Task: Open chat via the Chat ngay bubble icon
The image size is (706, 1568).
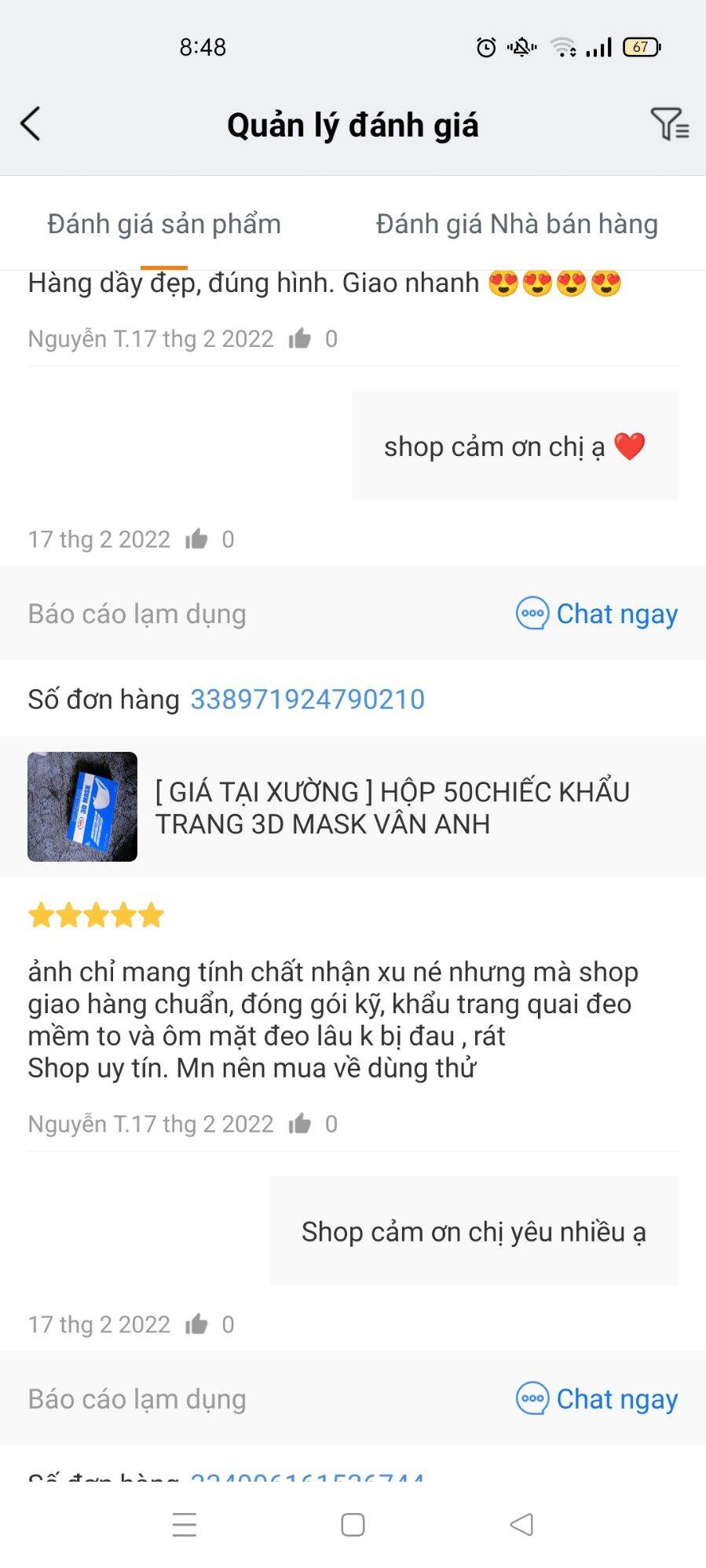Action: click(533, 613)
